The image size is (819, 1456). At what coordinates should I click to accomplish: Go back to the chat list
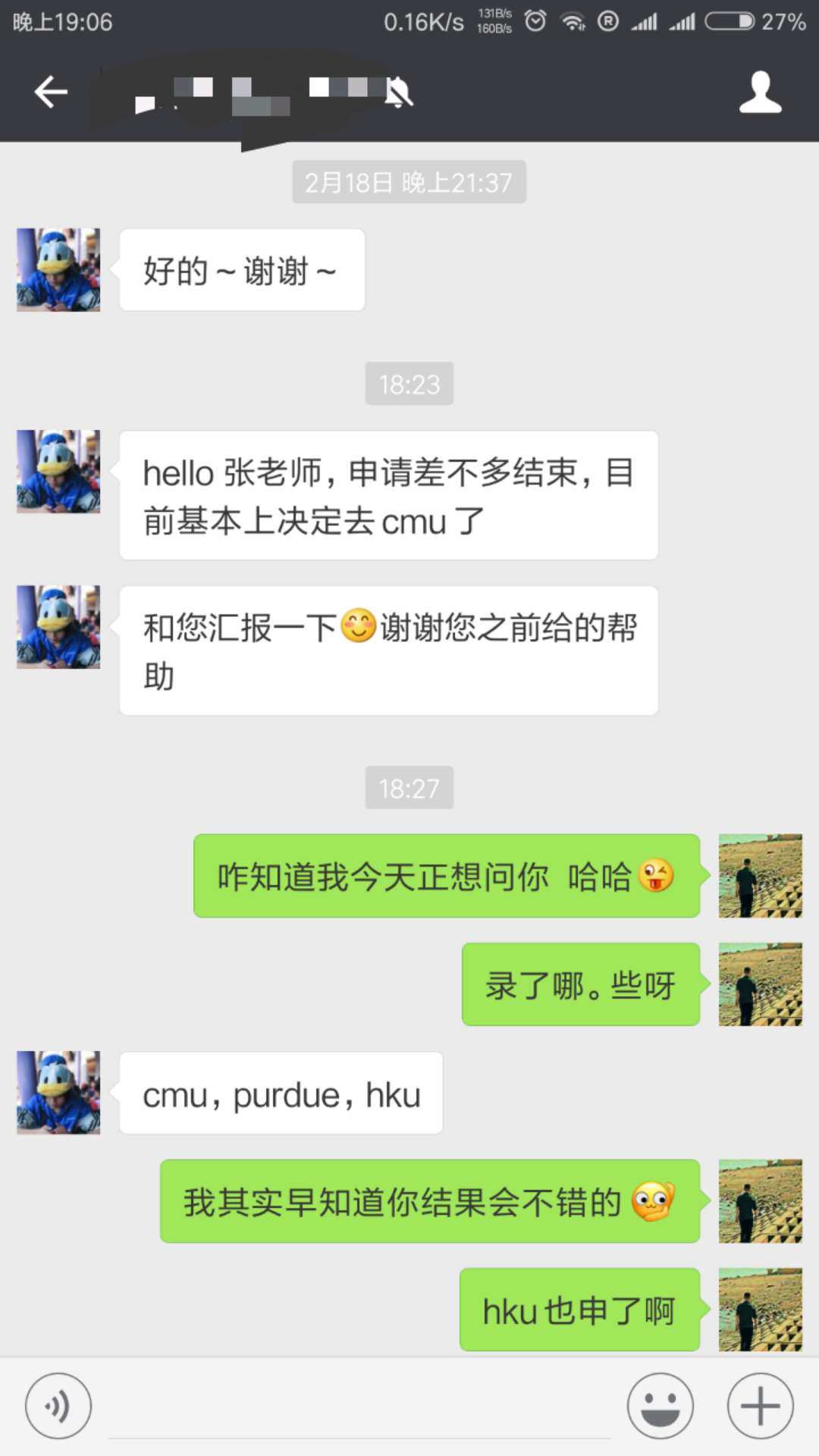(51, 92)
